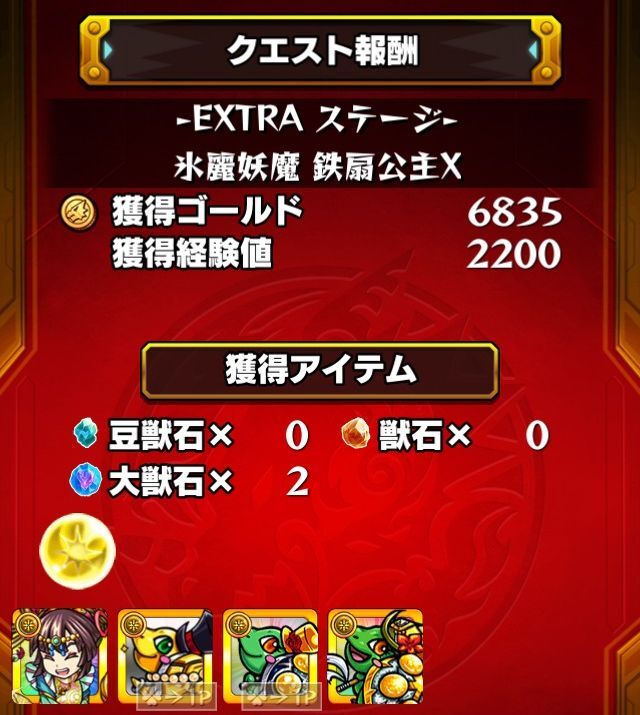Tap the green dragon reward tile with red ornament
The width and height of the screenshot is (640, 715).
[x=375, y=660]
